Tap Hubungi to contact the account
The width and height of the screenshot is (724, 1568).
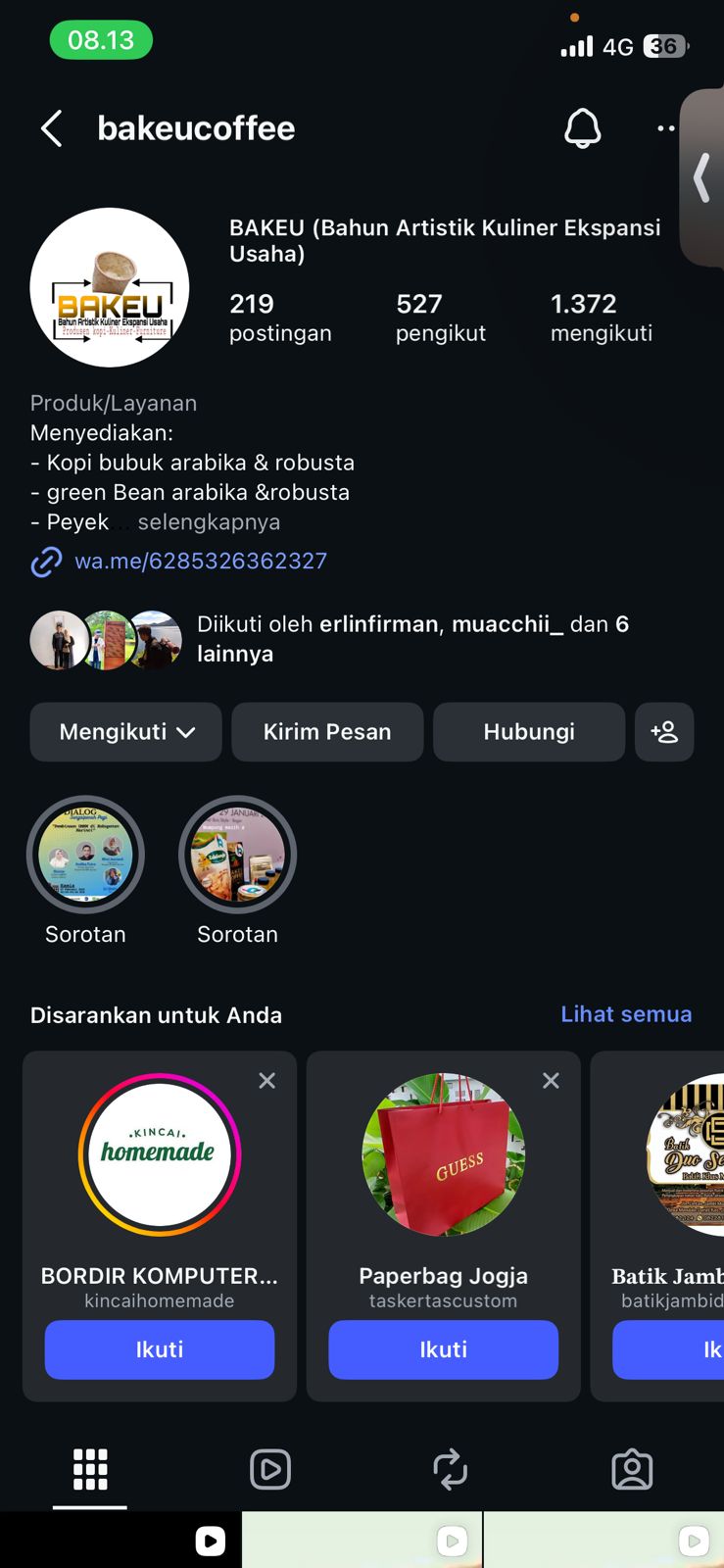coord(528,732)
